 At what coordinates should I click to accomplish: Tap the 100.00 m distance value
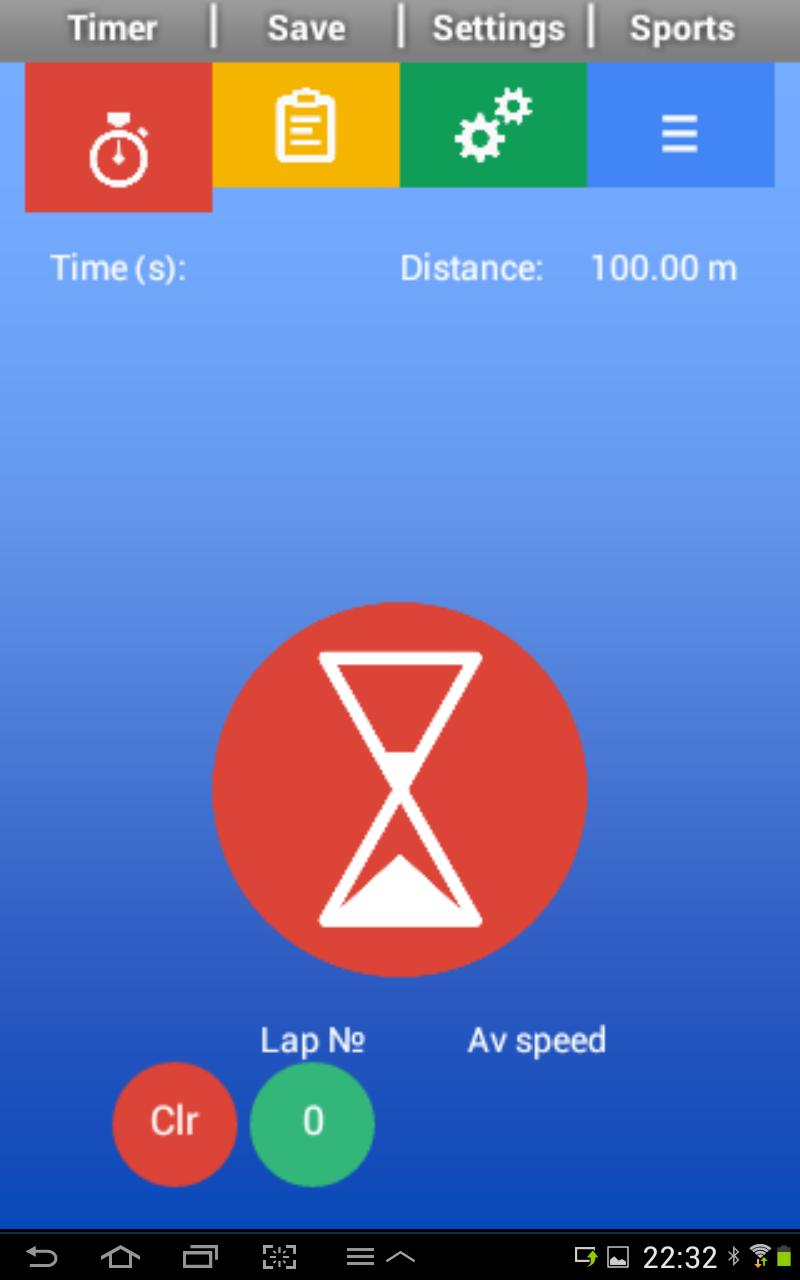coord(663,267)
